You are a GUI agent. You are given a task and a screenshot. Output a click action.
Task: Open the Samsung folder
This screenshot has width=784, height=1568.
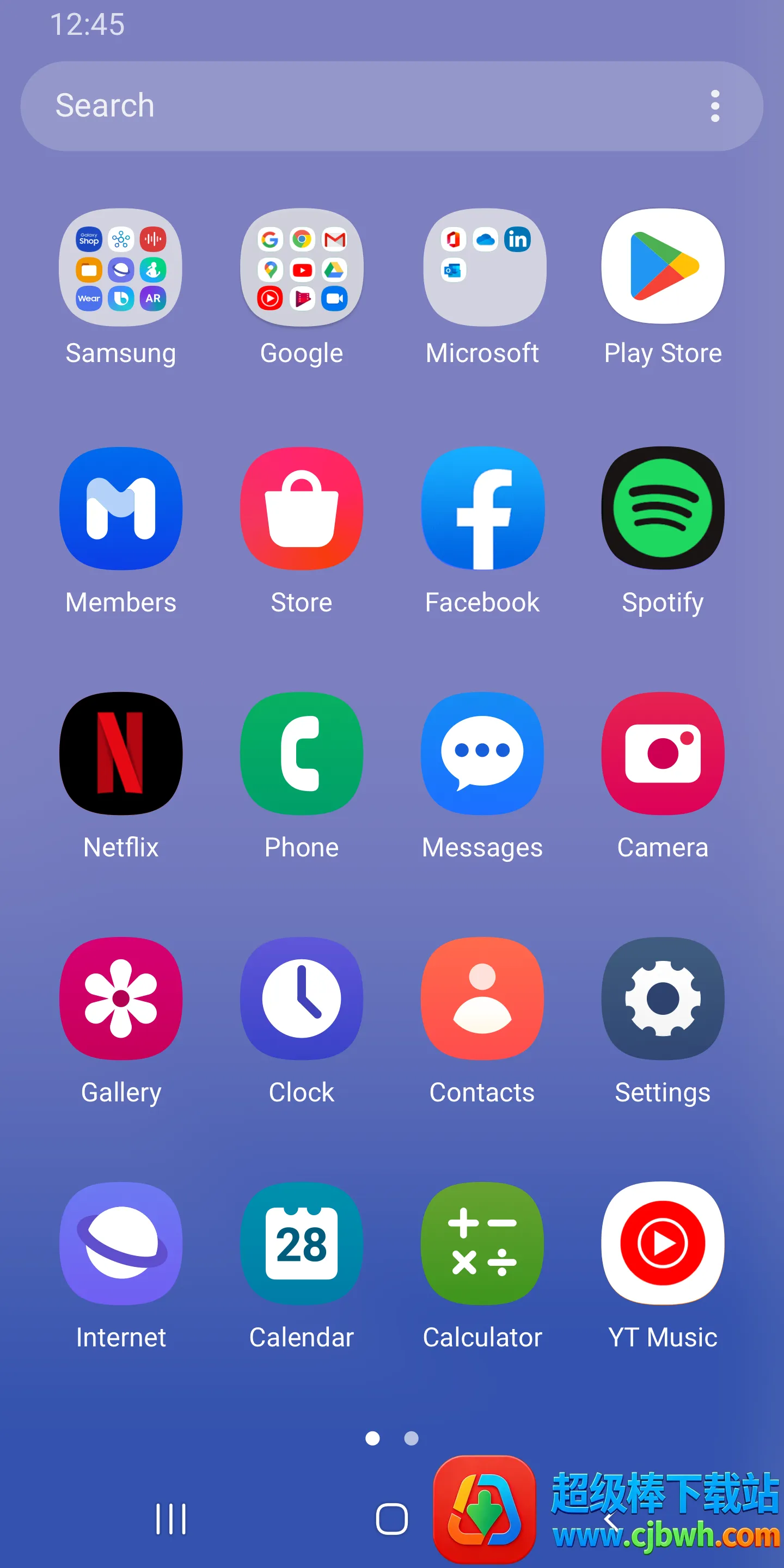point(120,268)
